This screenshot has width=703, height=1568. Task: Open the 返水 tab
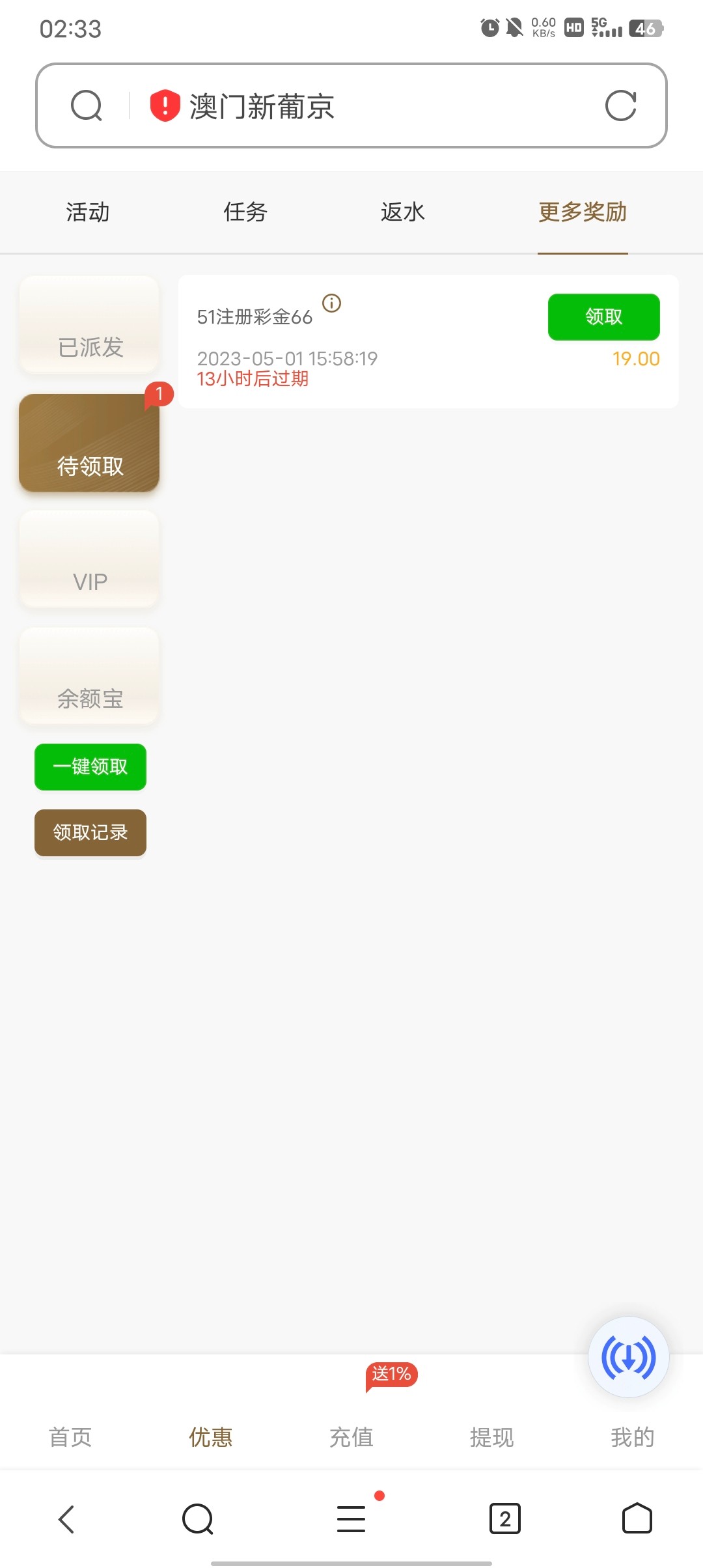click(x=402, y=212)
